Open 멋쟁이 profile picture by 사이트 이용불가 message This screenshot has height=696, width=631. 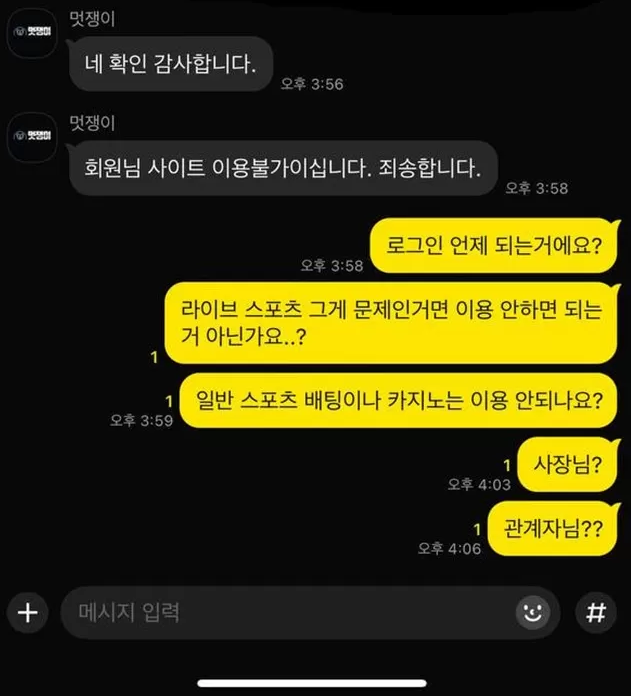pos(33,135)
